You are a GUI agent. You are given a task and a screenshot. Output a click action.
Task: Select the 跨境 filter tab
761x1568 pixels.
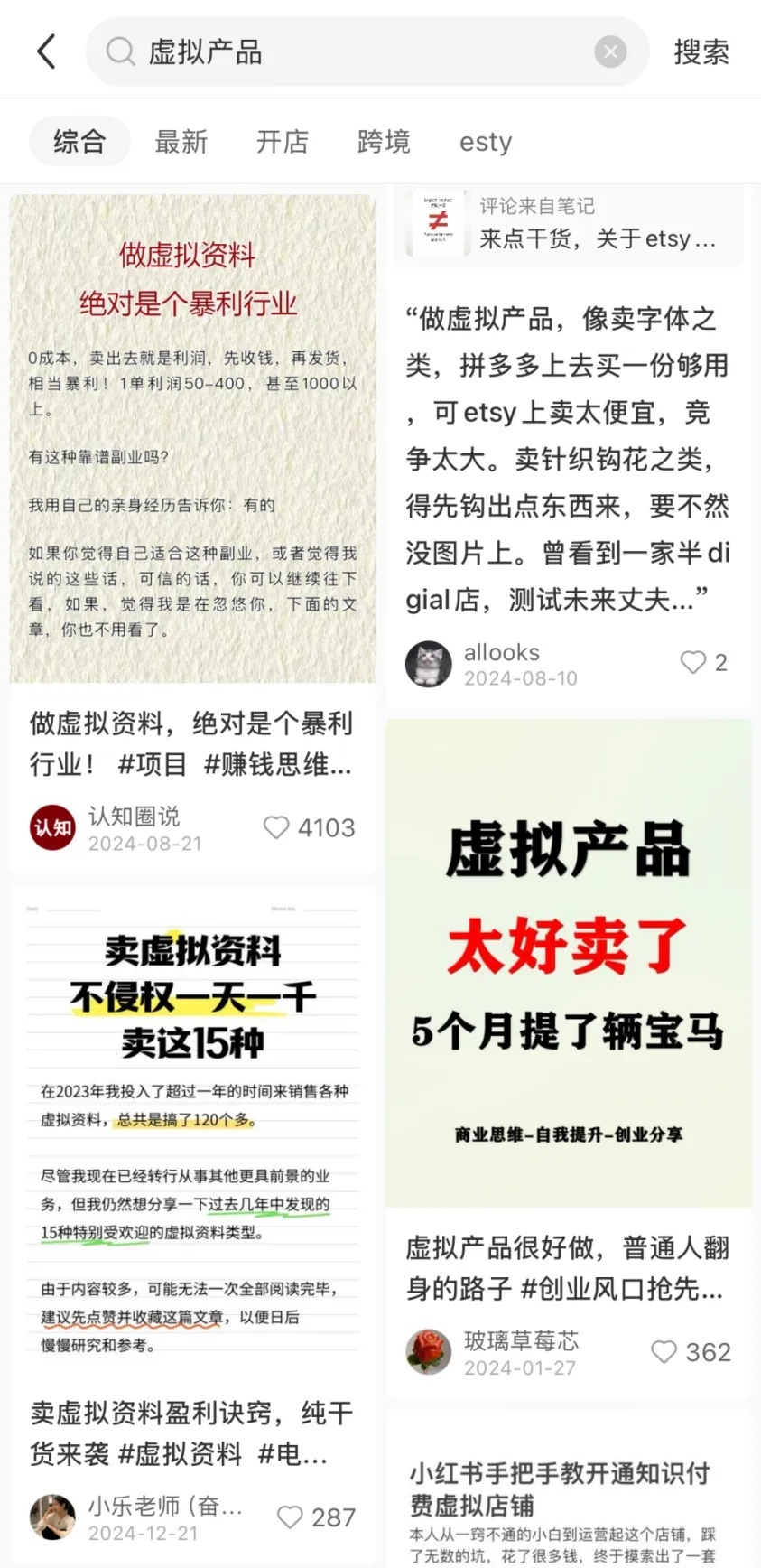(384, 141)
